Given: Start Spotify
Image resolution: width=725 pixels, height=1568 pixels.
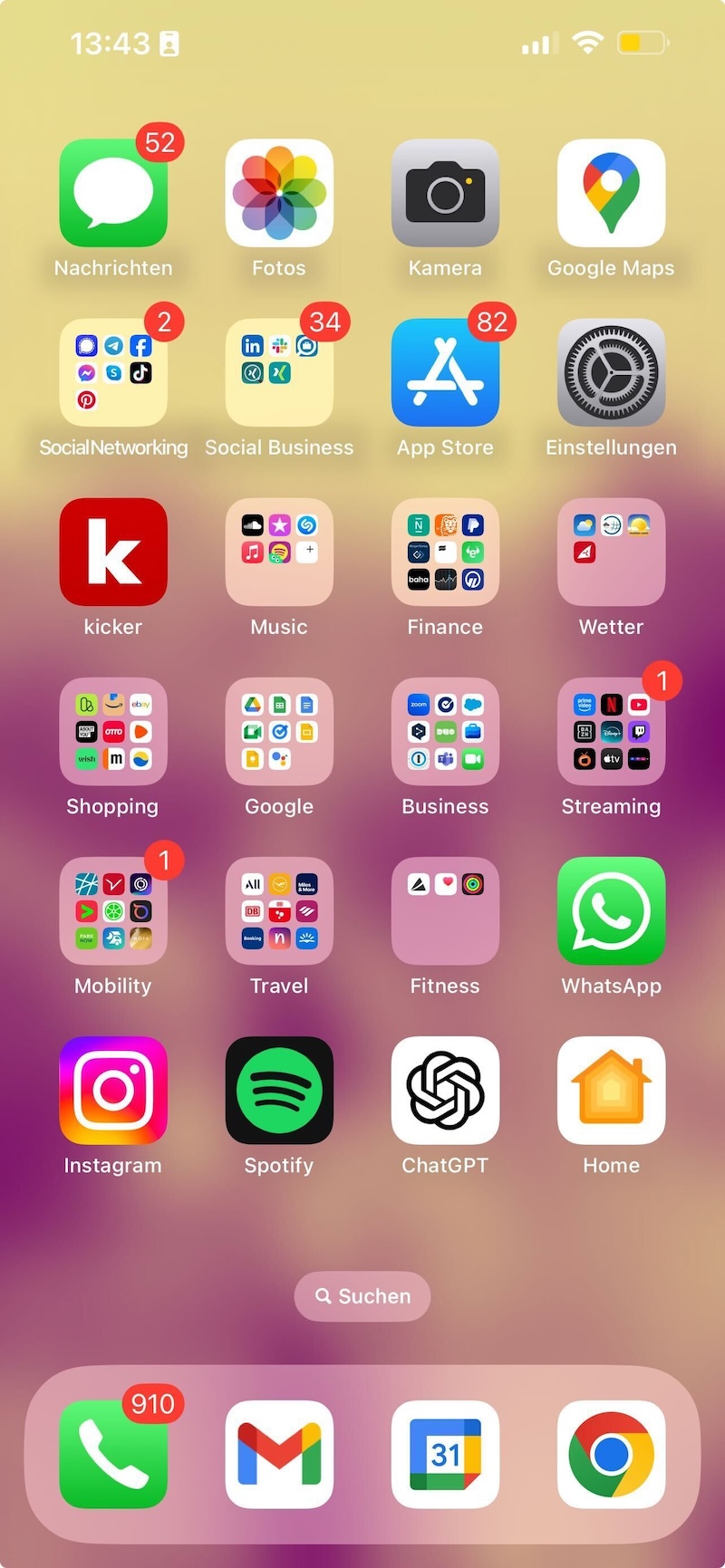Looking at the screenshot, I should [x=279, y=1090].
